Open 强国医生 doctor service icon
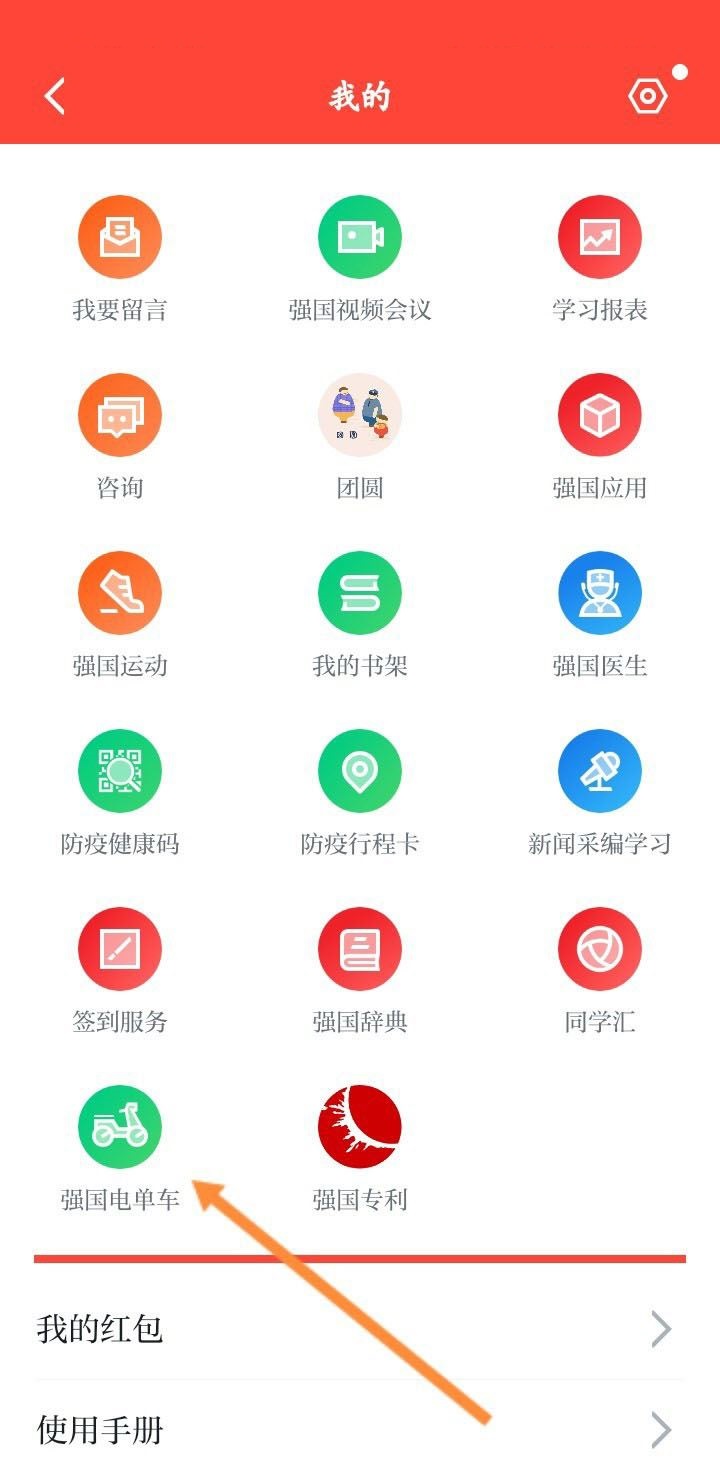 pyautogui.click(x=600, y=592)
